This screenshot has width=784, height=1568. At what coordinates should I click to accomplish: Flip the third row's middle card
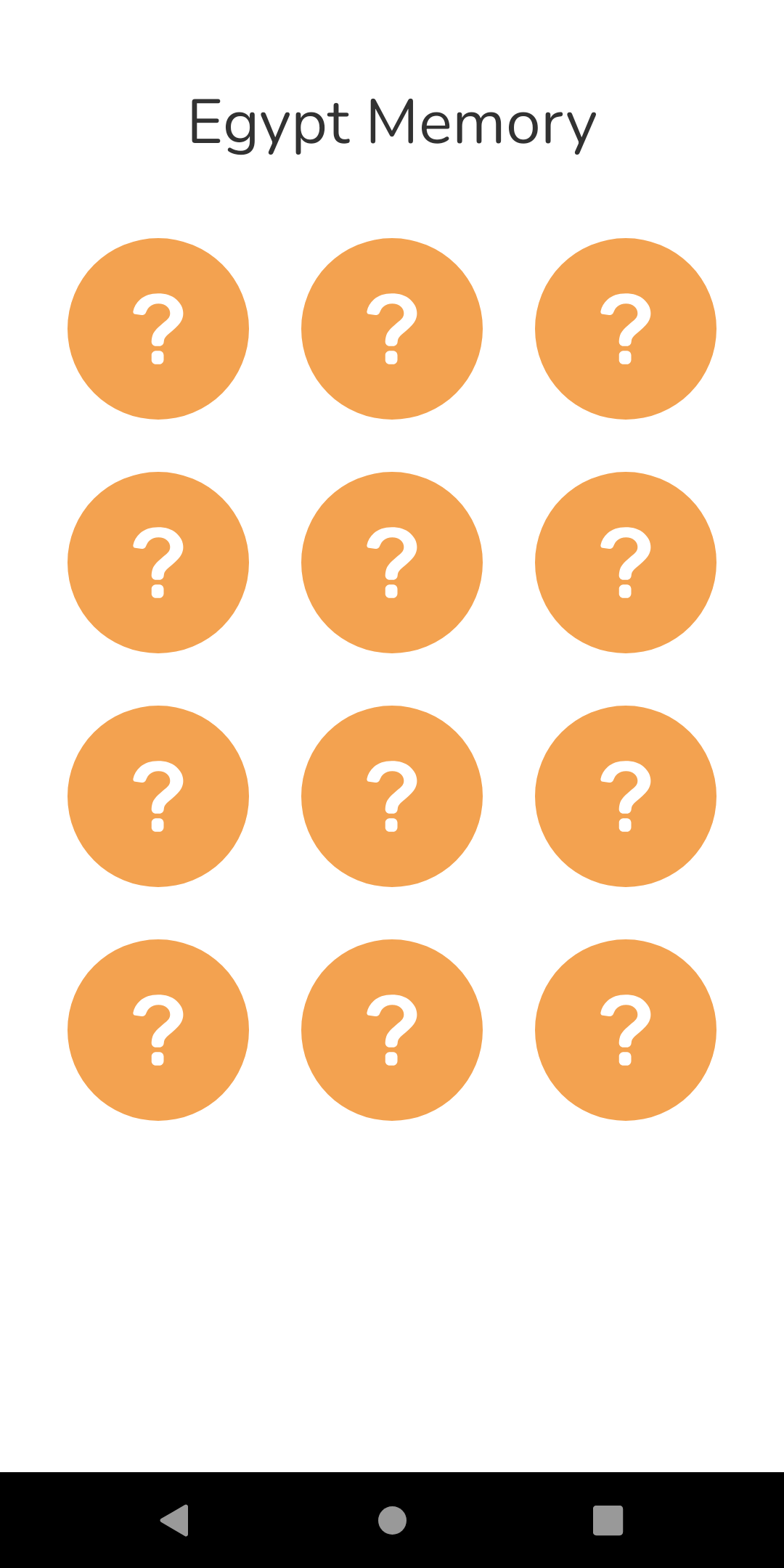coord(392,796)
